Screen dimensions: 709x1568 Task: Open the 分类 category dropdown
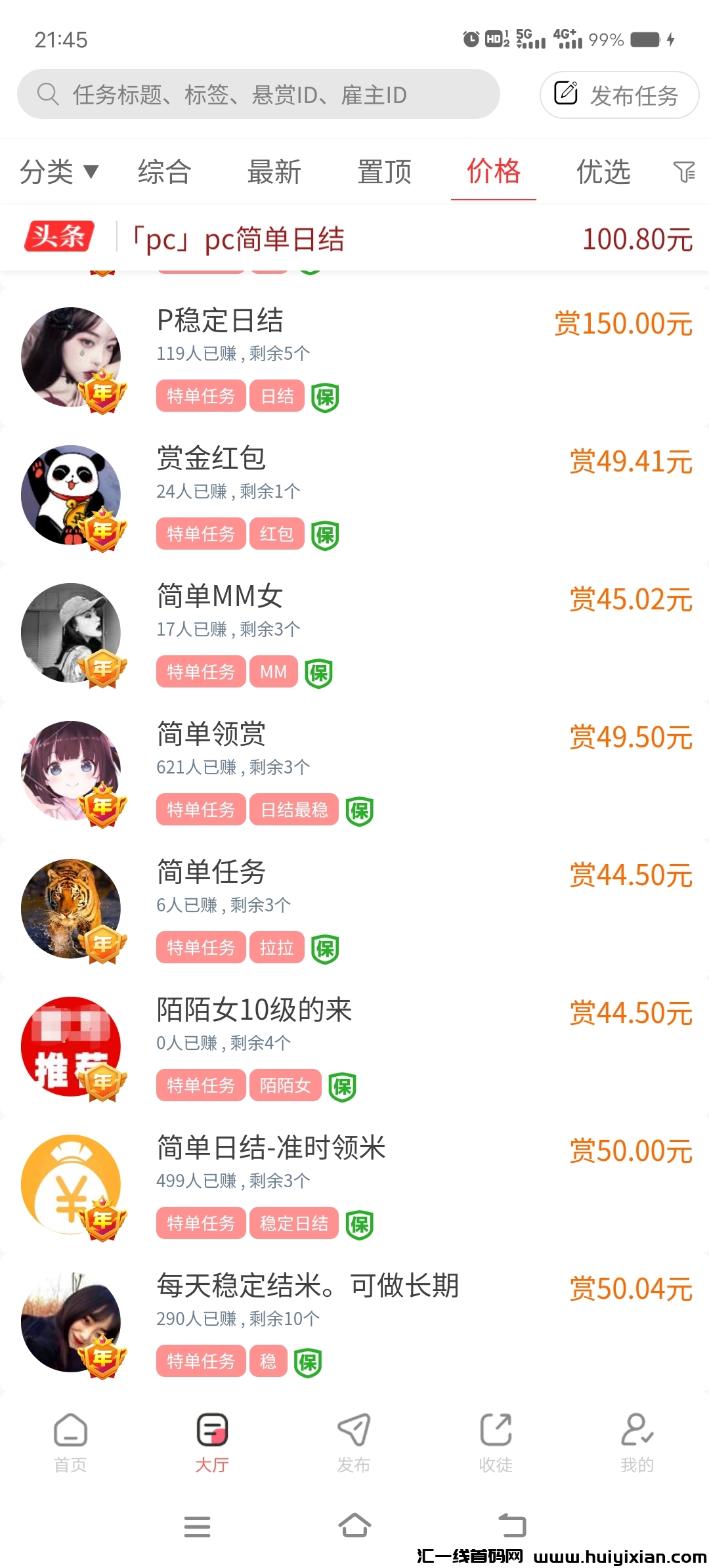pyautogui.click(x=59, y=172)
